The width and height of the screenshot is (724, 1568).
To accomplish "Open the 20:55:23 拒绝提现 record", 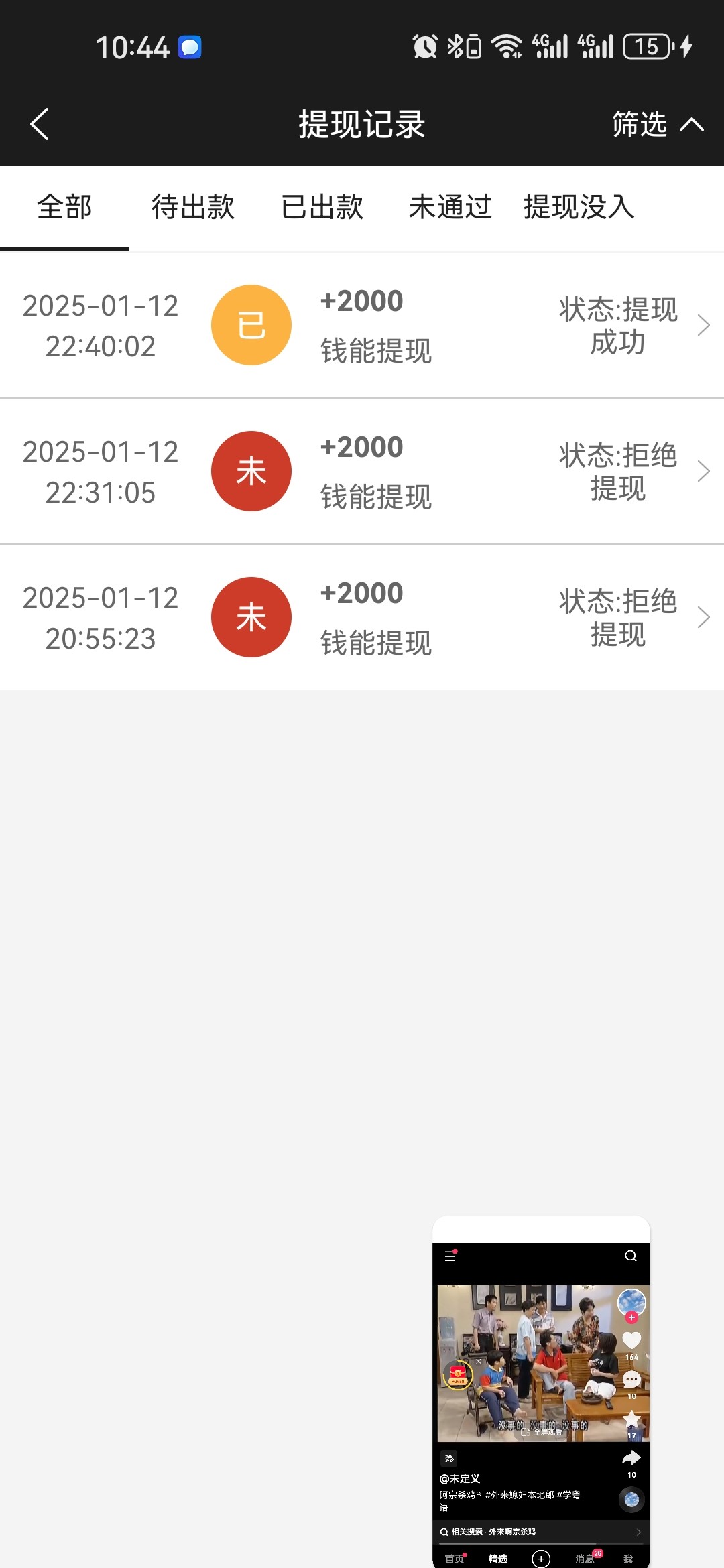I will click(x=362, y=617).
